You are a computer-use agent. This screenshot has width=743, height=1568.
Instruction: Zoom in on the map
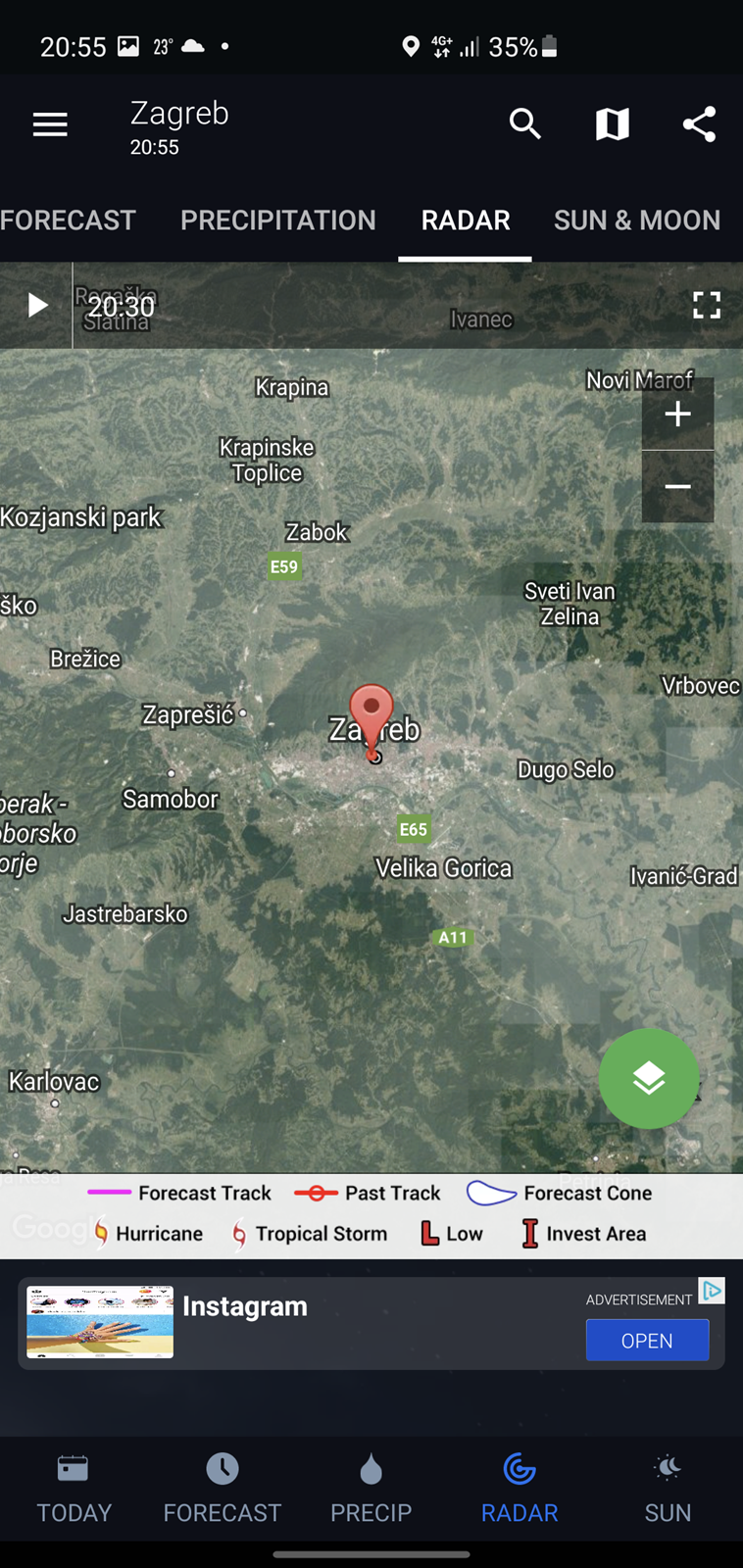(677, 414)
